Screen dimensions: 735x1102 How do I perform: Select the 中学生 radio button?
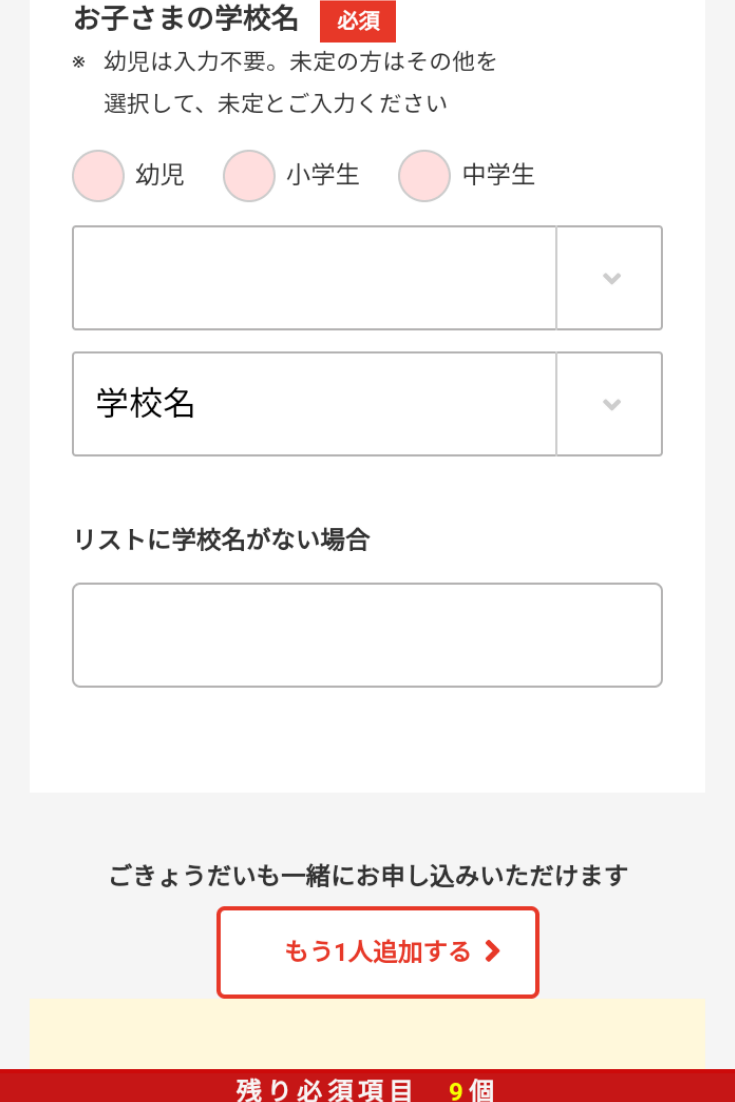click(424, 176)
